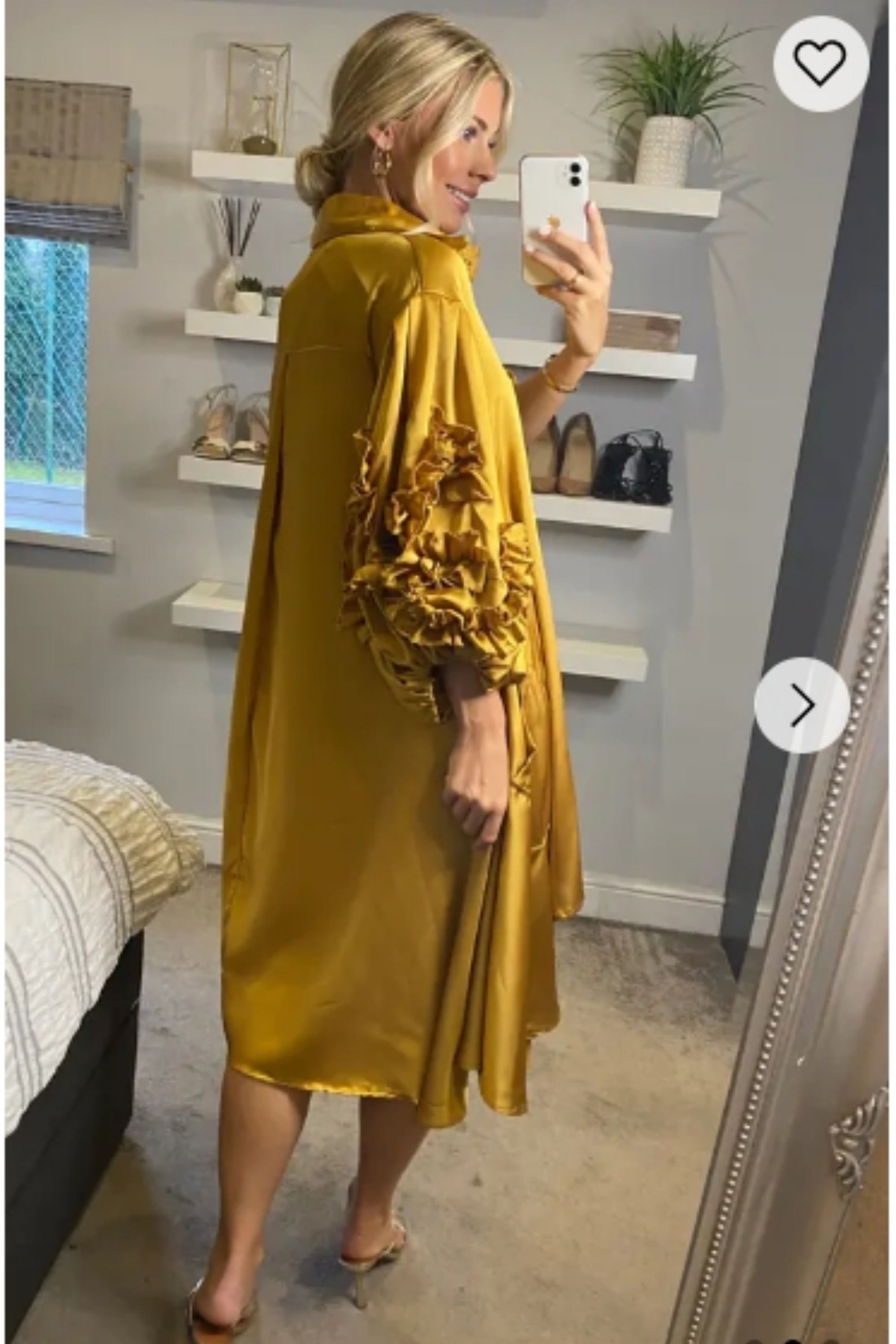Show the next product photo

coord(802,705)
